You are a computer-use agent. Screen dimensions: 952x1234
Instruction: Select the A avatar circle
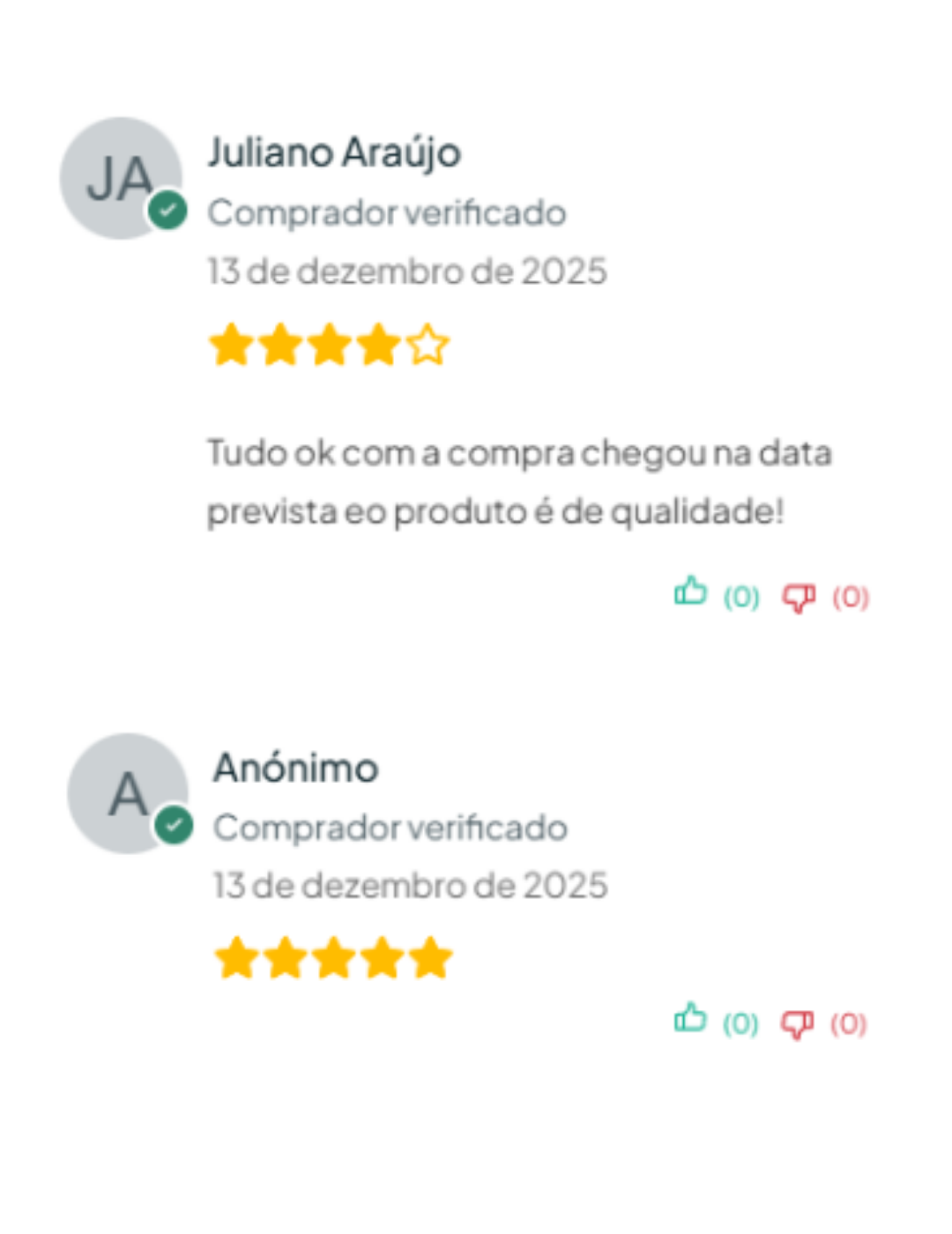pyautogui.click(x=128, y=793)
